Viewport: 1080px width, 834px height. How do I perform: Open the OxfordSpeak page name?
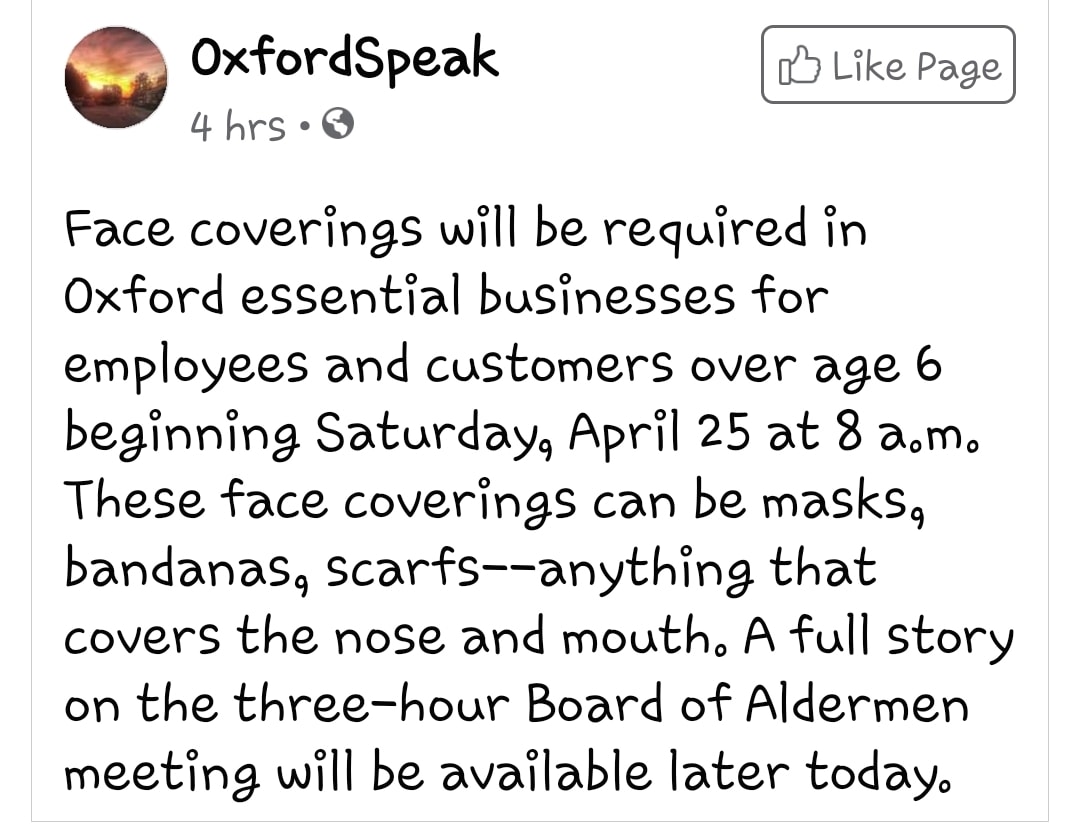coord(344,58)
